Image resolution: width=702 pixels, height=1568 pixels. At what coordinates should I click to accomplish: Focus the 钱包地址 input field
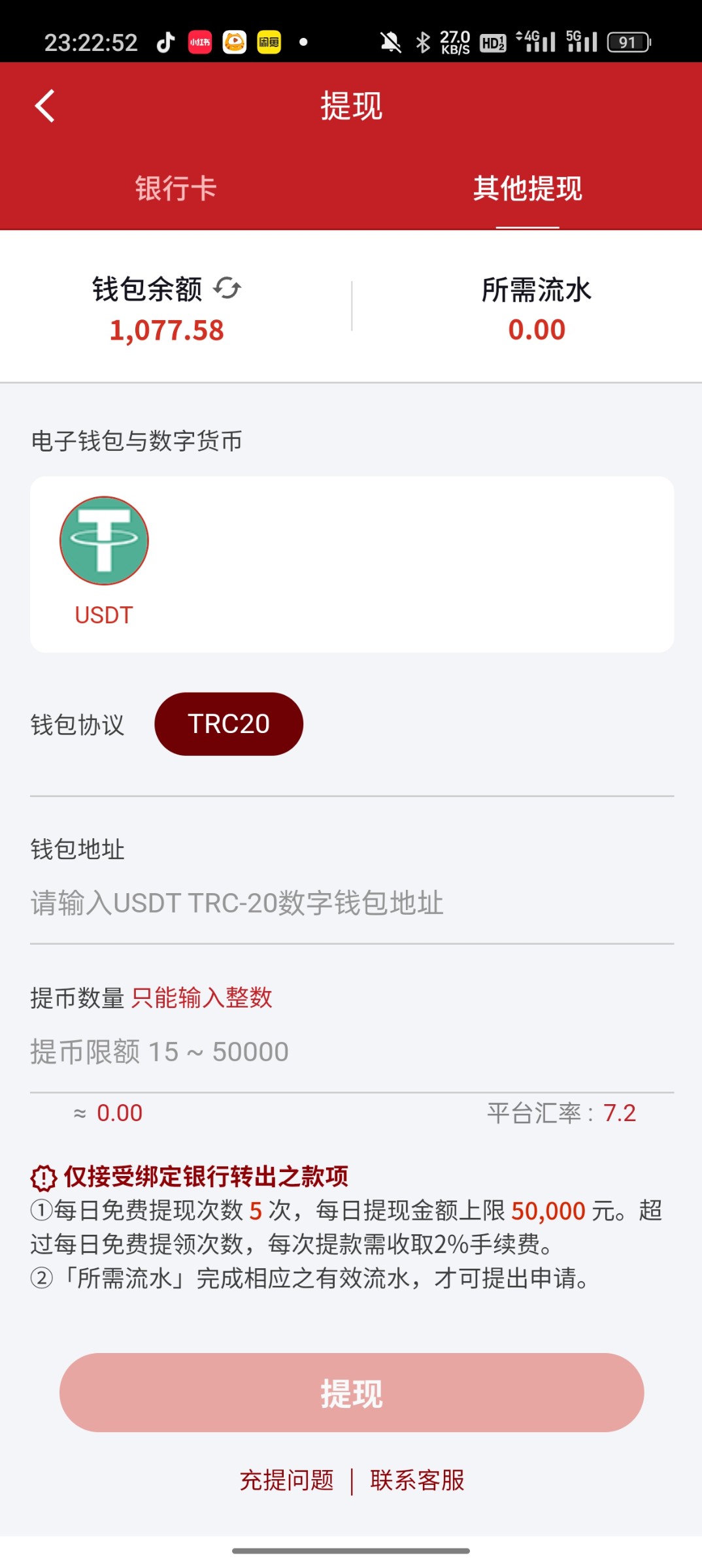(x=352, y=904)
